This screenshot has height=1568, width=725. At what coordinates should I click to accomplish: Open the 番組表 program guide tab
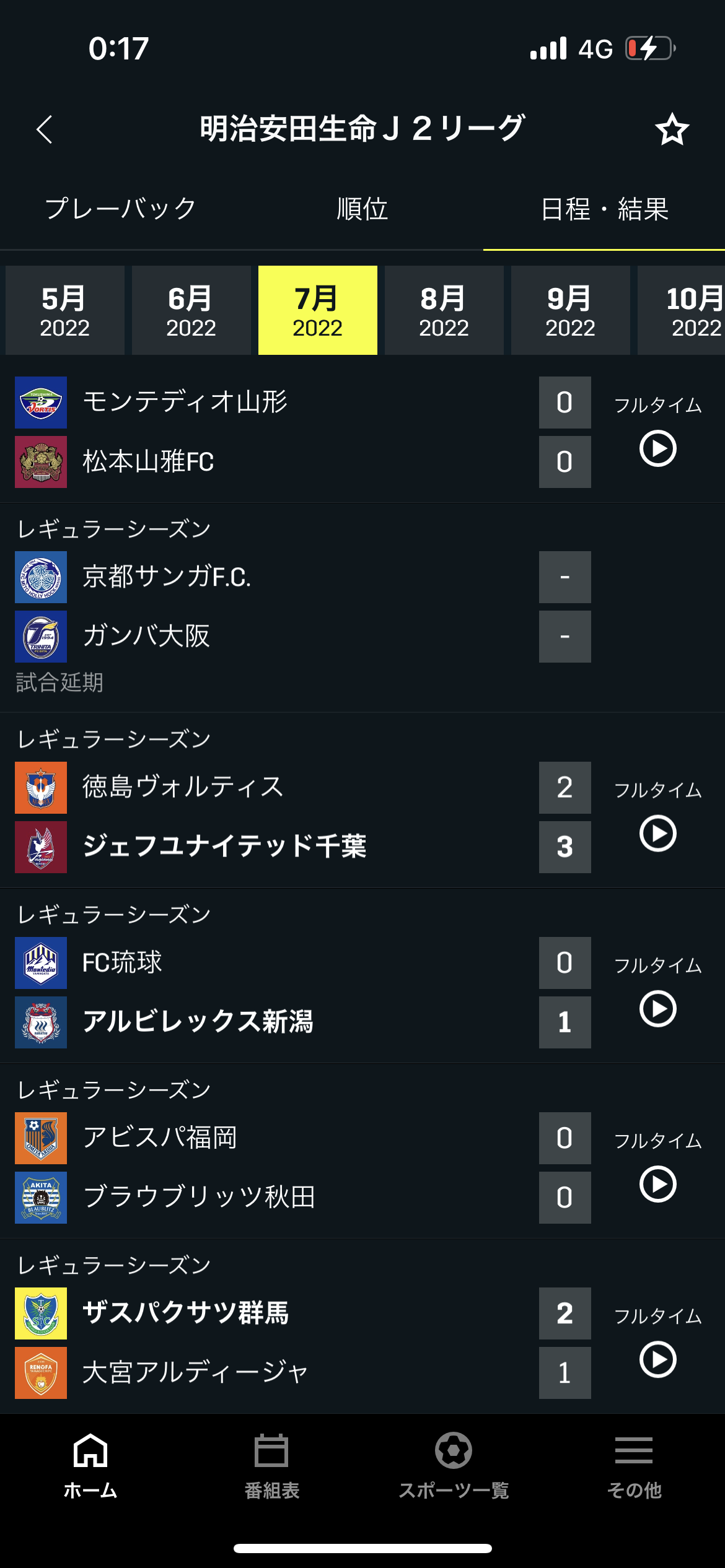(271, 1465)
